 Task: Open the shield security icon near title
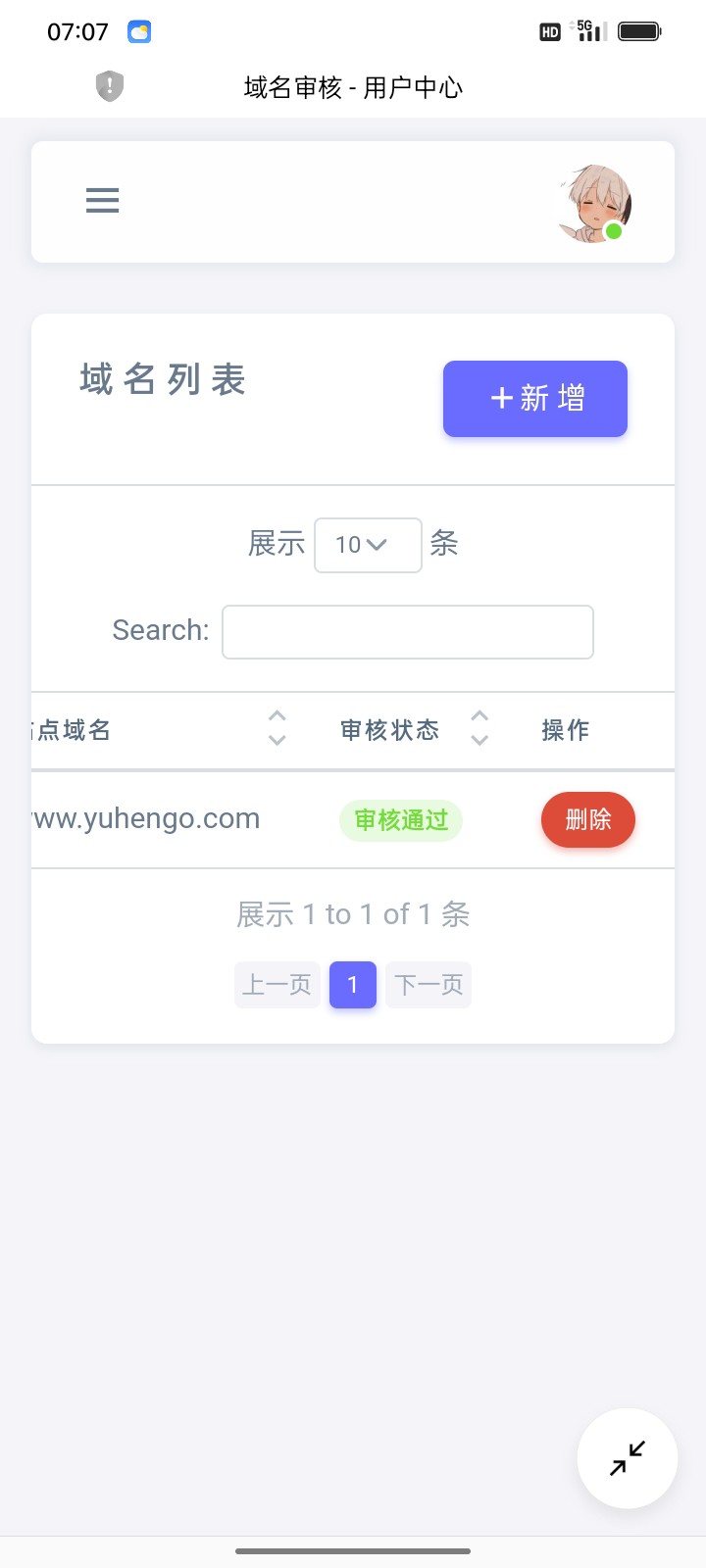pyautogui.click(x=110, y=86)
